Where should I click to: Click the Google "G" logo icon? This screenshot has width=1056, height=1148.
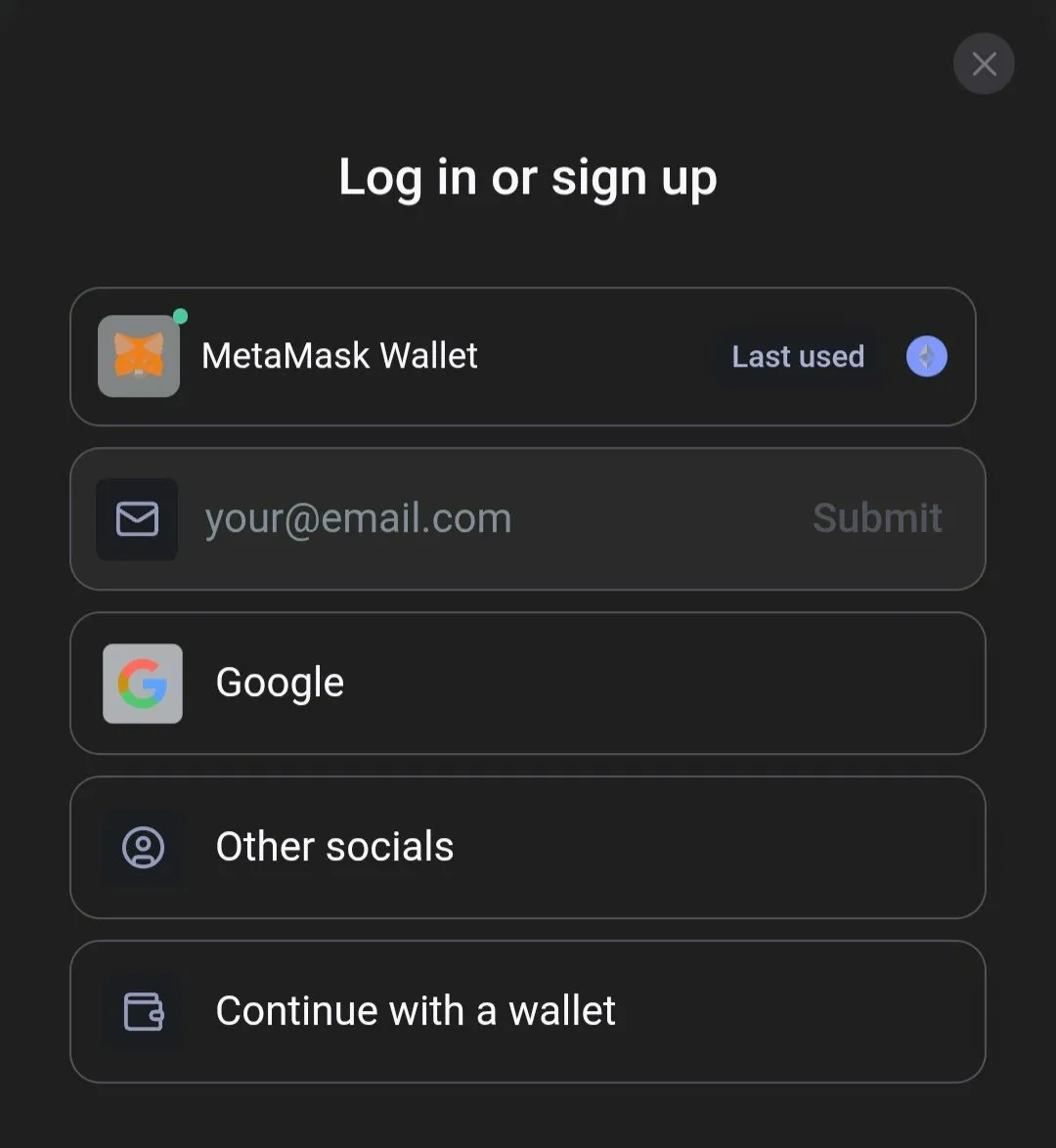point(142,684)
